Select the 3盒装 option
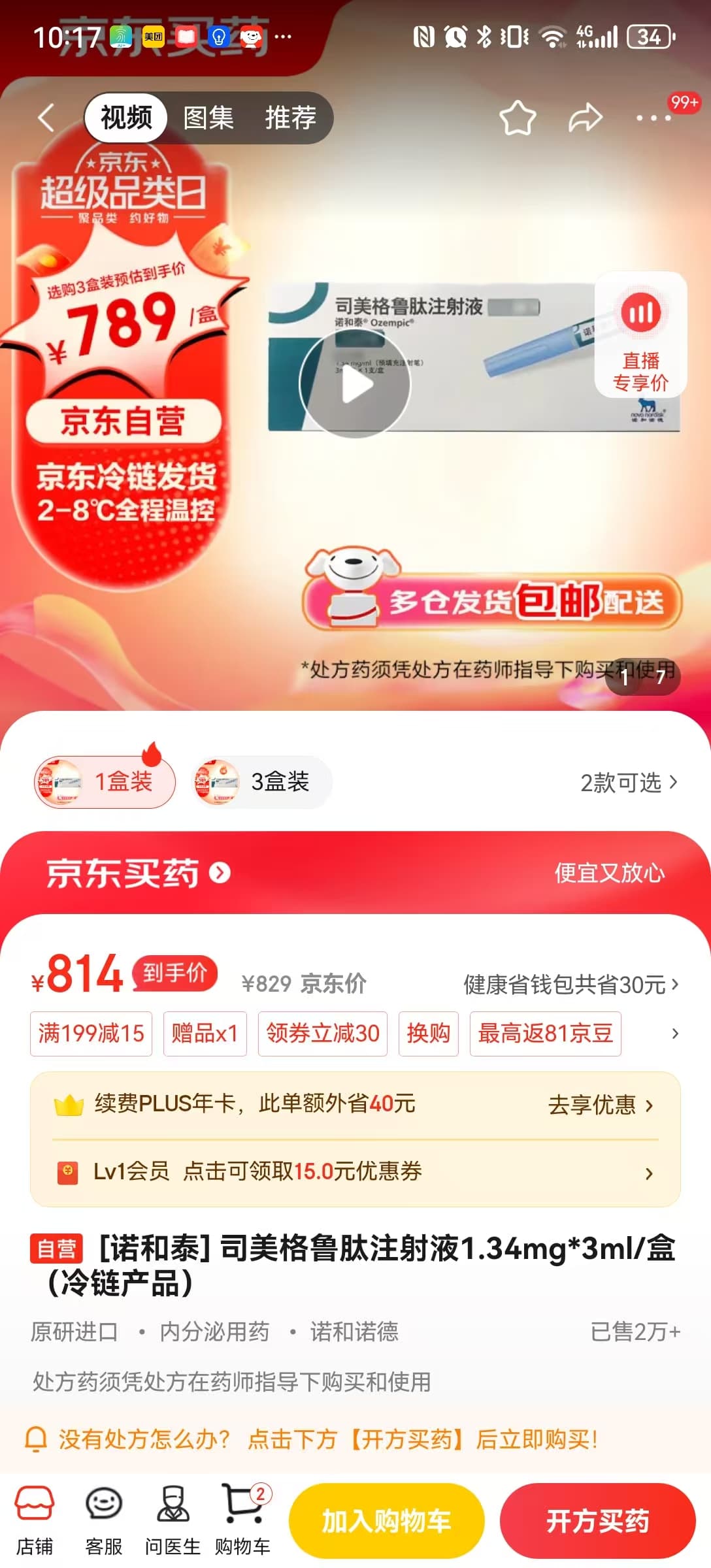The width and height of the screenshot is (711, 1568). (261, 782)
